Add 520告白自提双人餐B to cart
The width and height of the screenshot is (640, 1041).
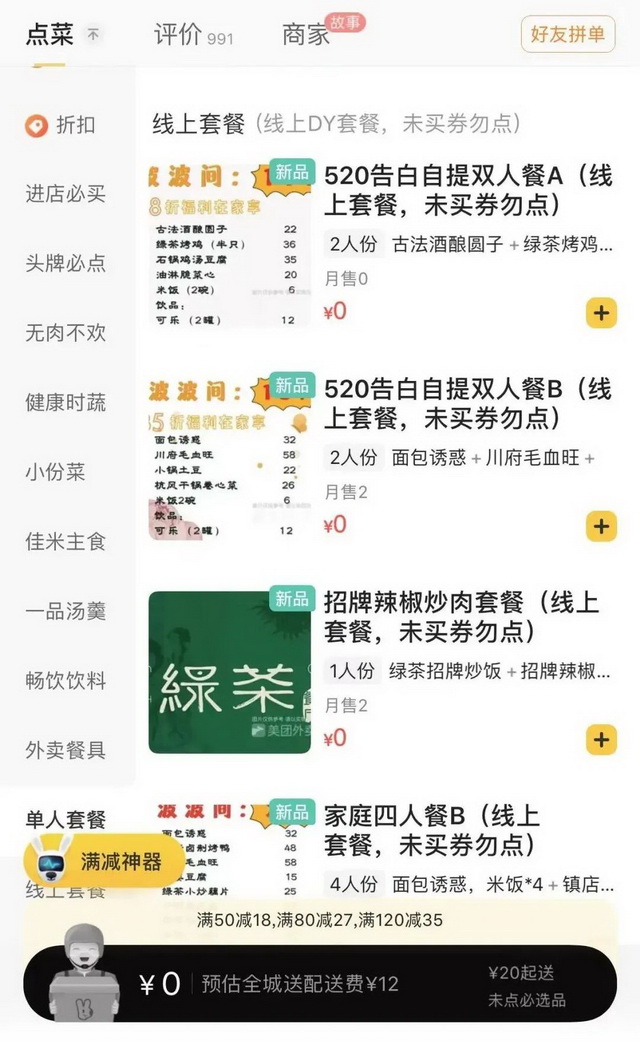click(x=600, y=525)
